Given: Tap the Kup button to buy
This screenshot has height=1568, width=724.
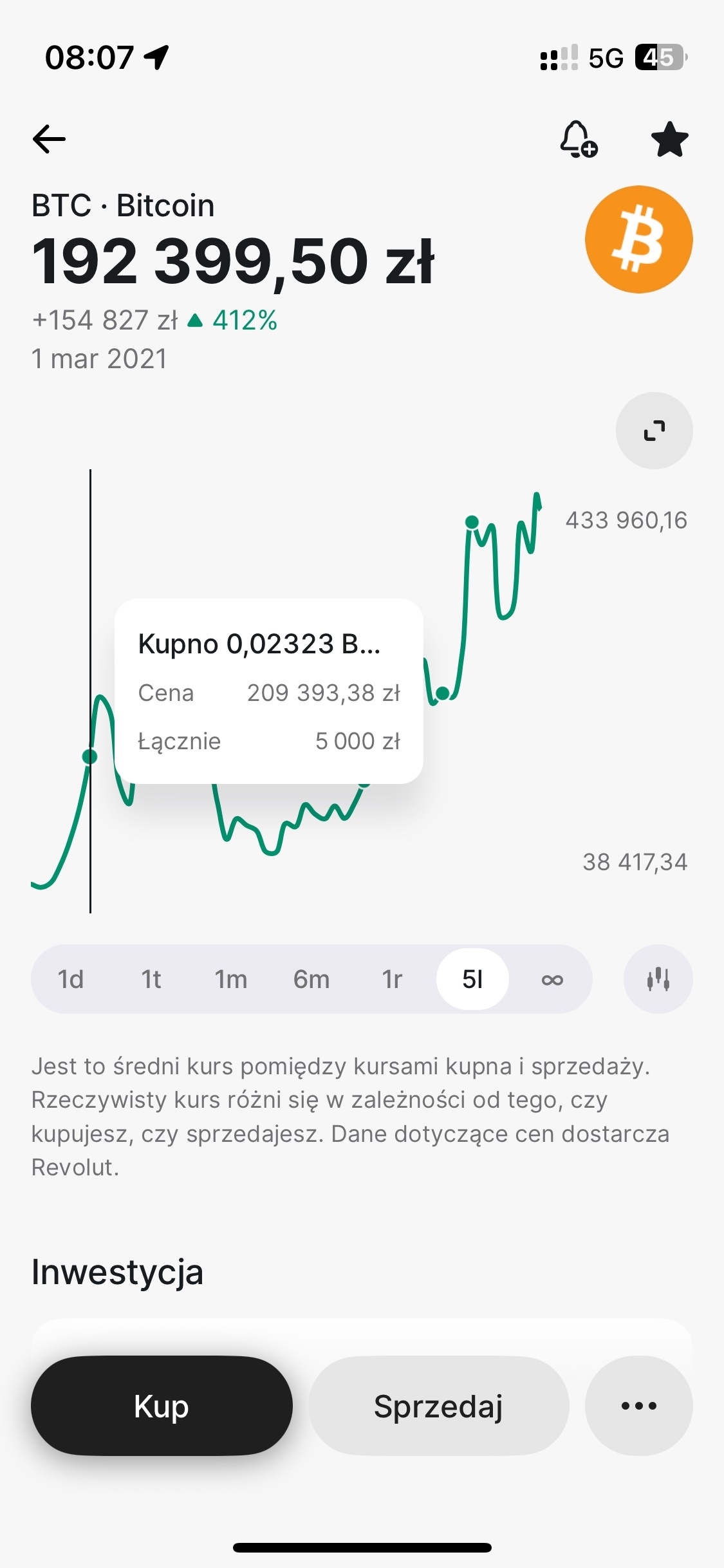Looking at the screenshot, I should point(162,1406).
